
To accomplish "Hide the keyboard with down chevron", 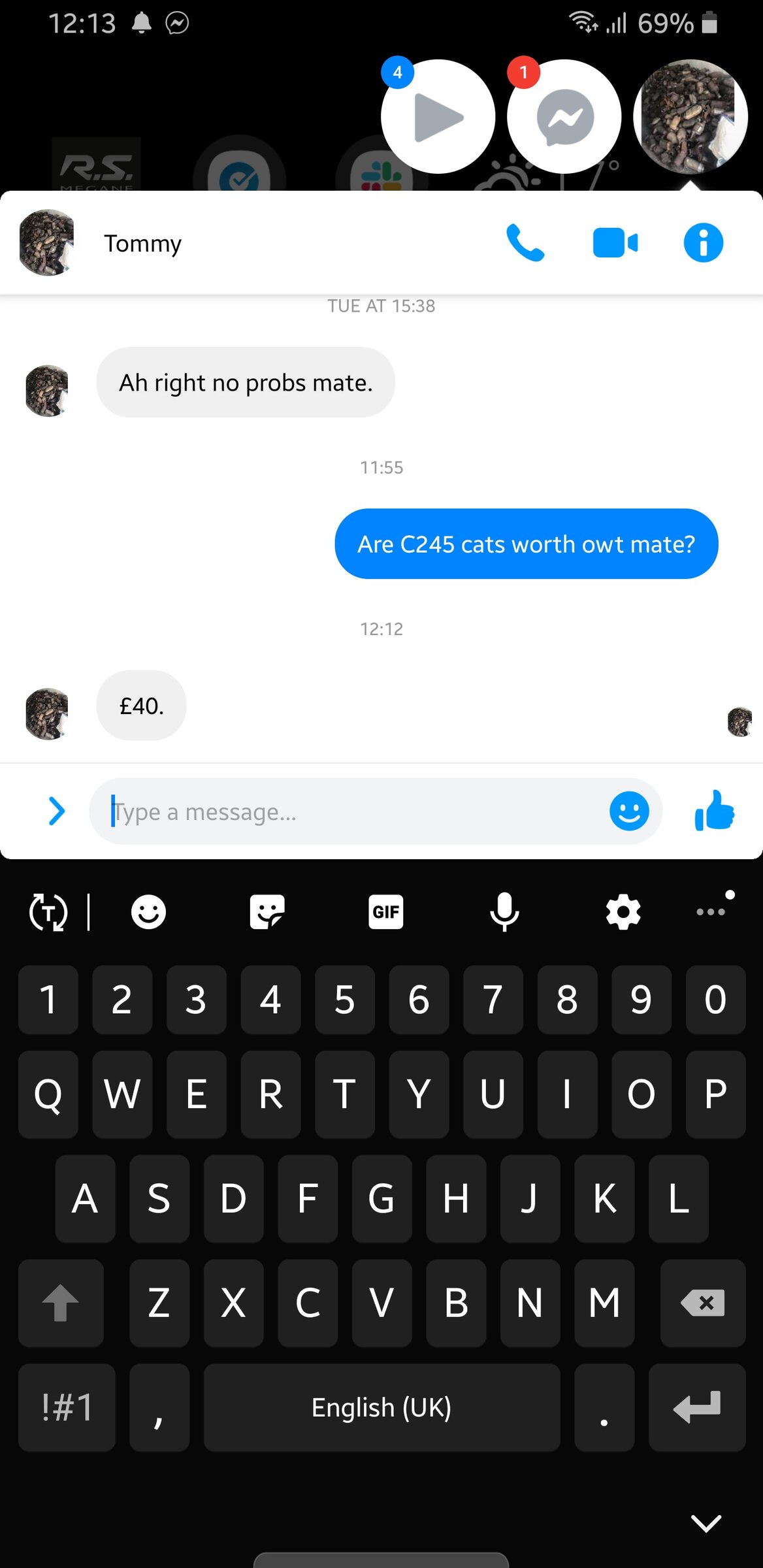I will pyautogui.click(x=706, y=1524).
